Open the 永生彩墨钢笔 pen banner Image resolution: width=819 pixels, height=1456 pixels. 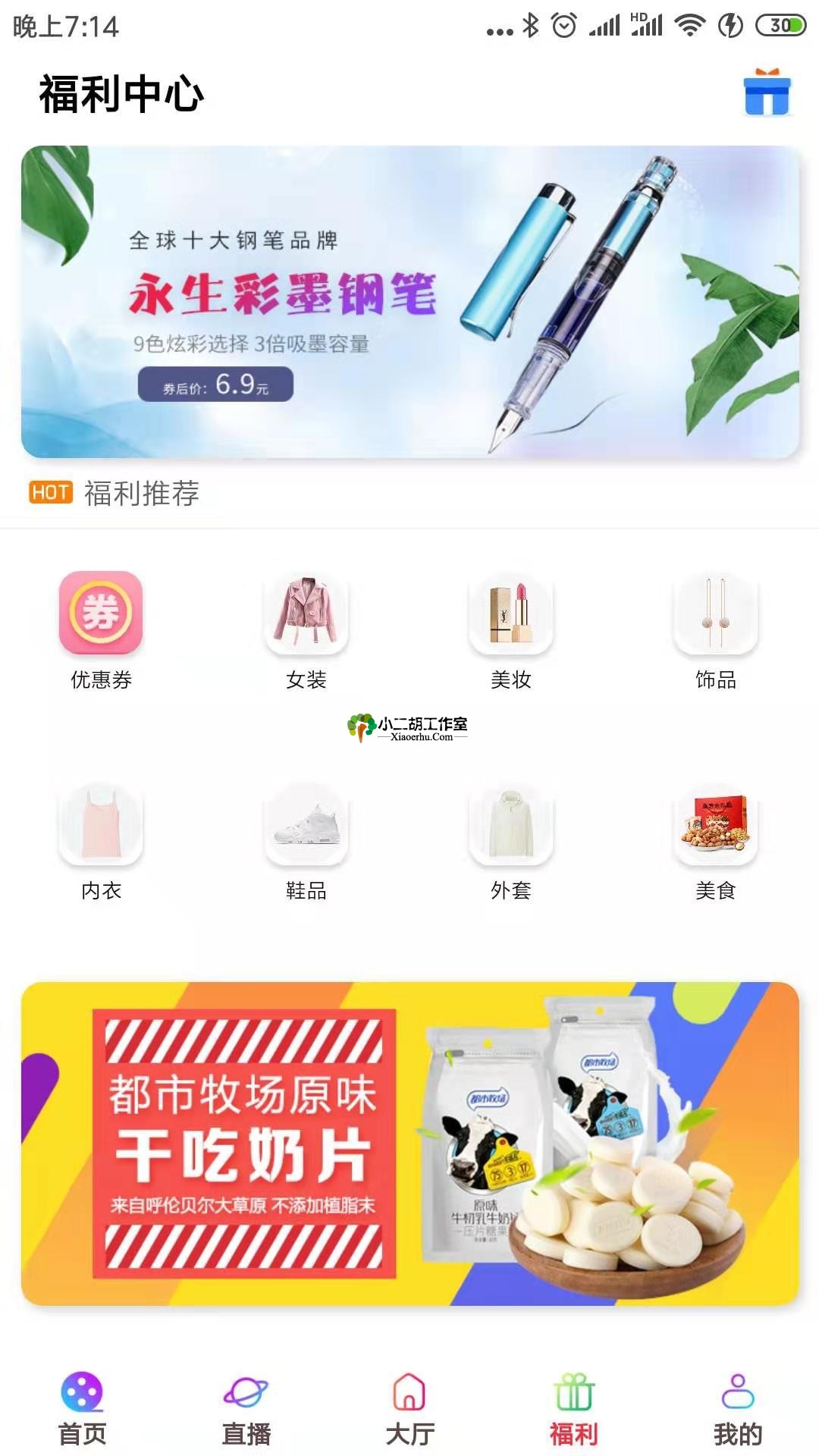click(x=409, y=302)
